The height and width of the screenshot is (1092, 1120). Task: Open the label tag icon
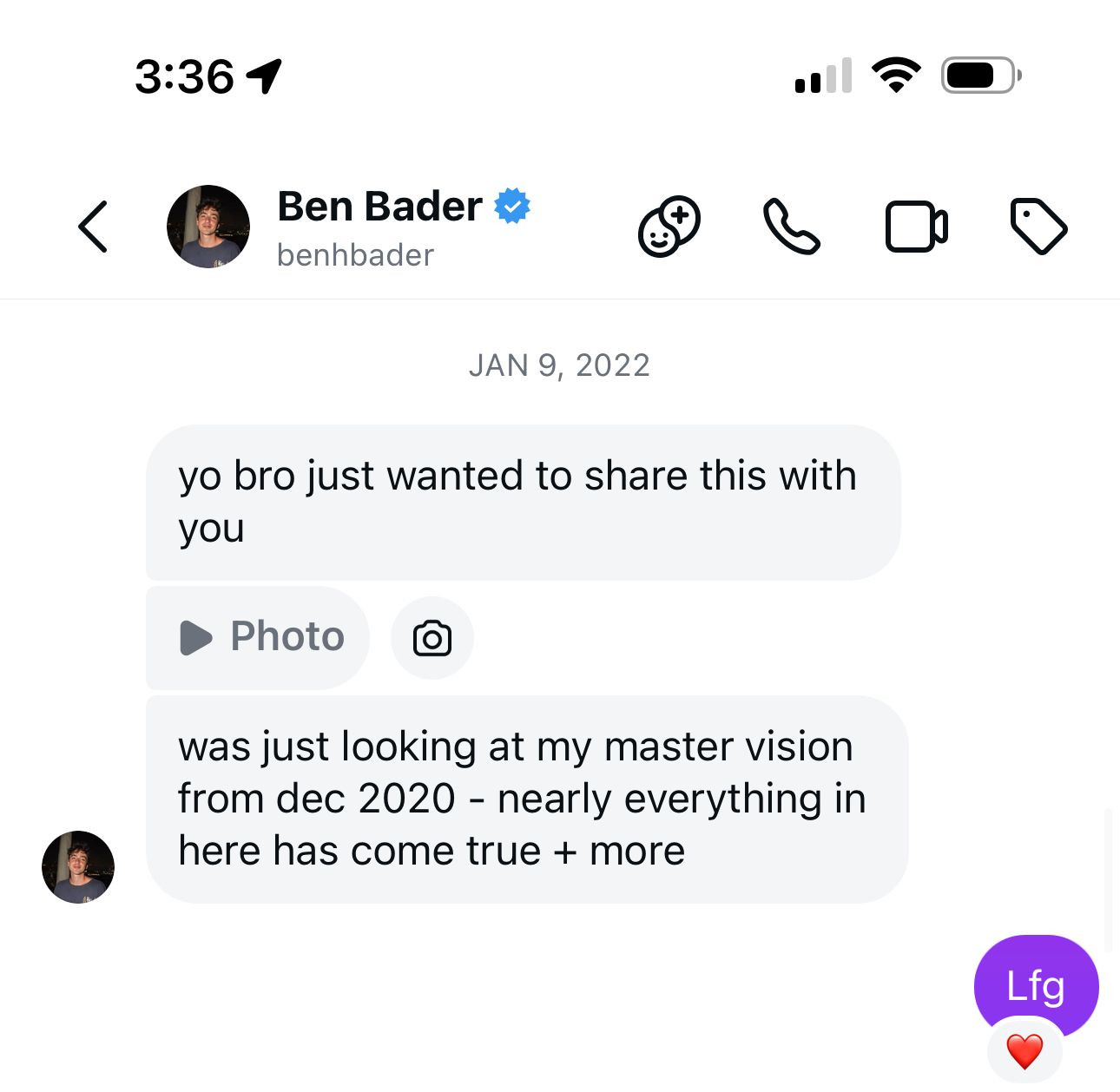coord(1038,227)
